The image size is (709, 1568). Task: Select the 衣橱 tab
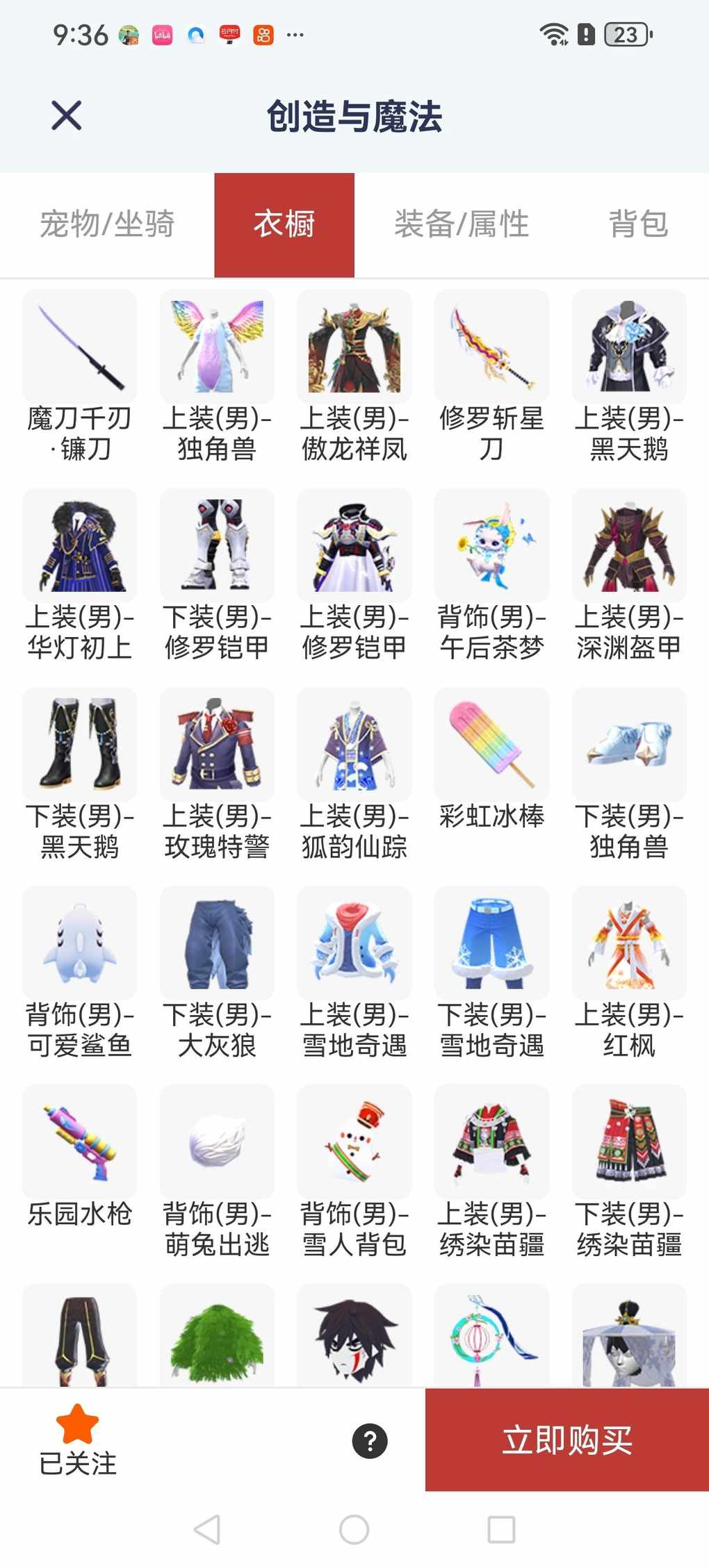point(284,224)
